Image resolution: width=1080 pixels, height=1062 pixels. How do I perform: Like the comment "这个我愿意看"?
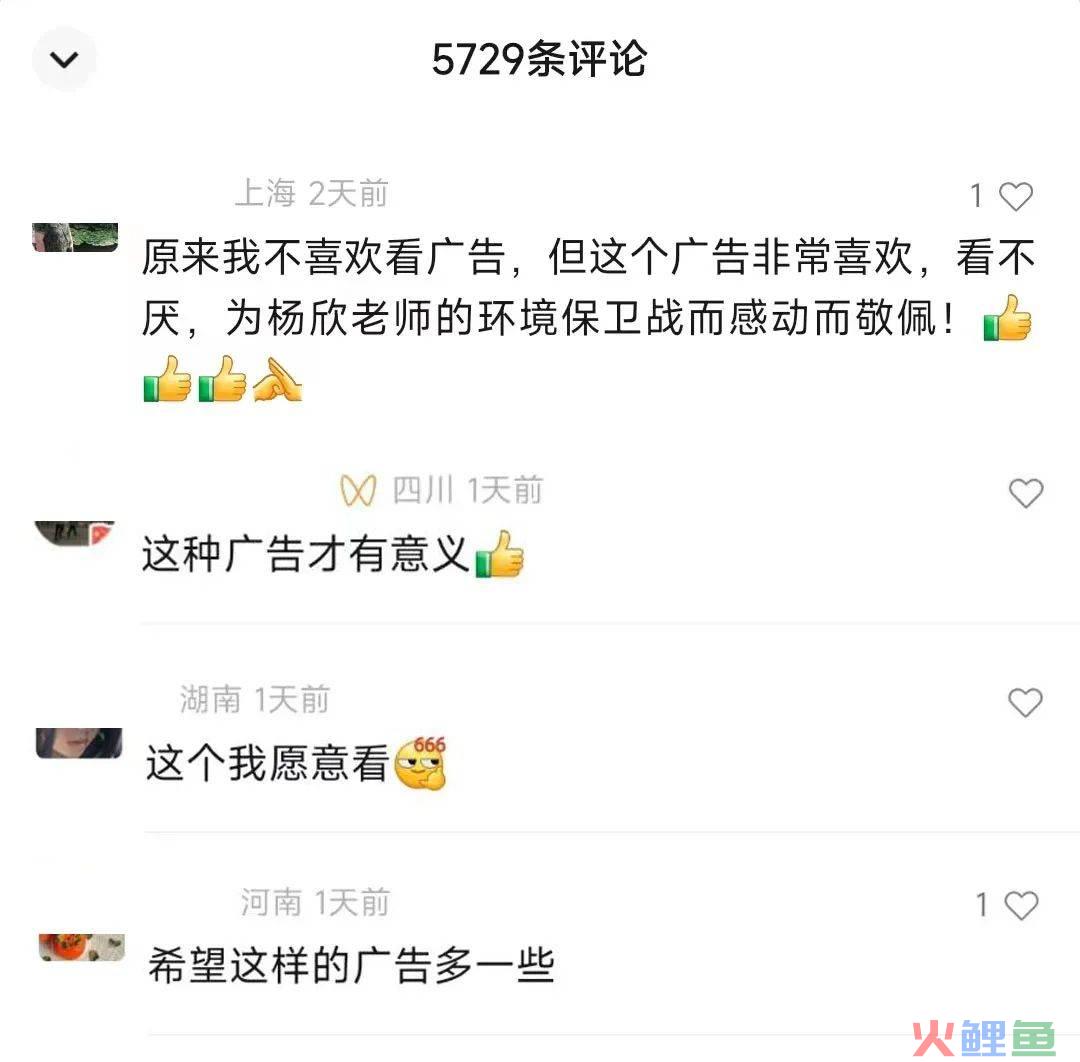pos(1025,703)
